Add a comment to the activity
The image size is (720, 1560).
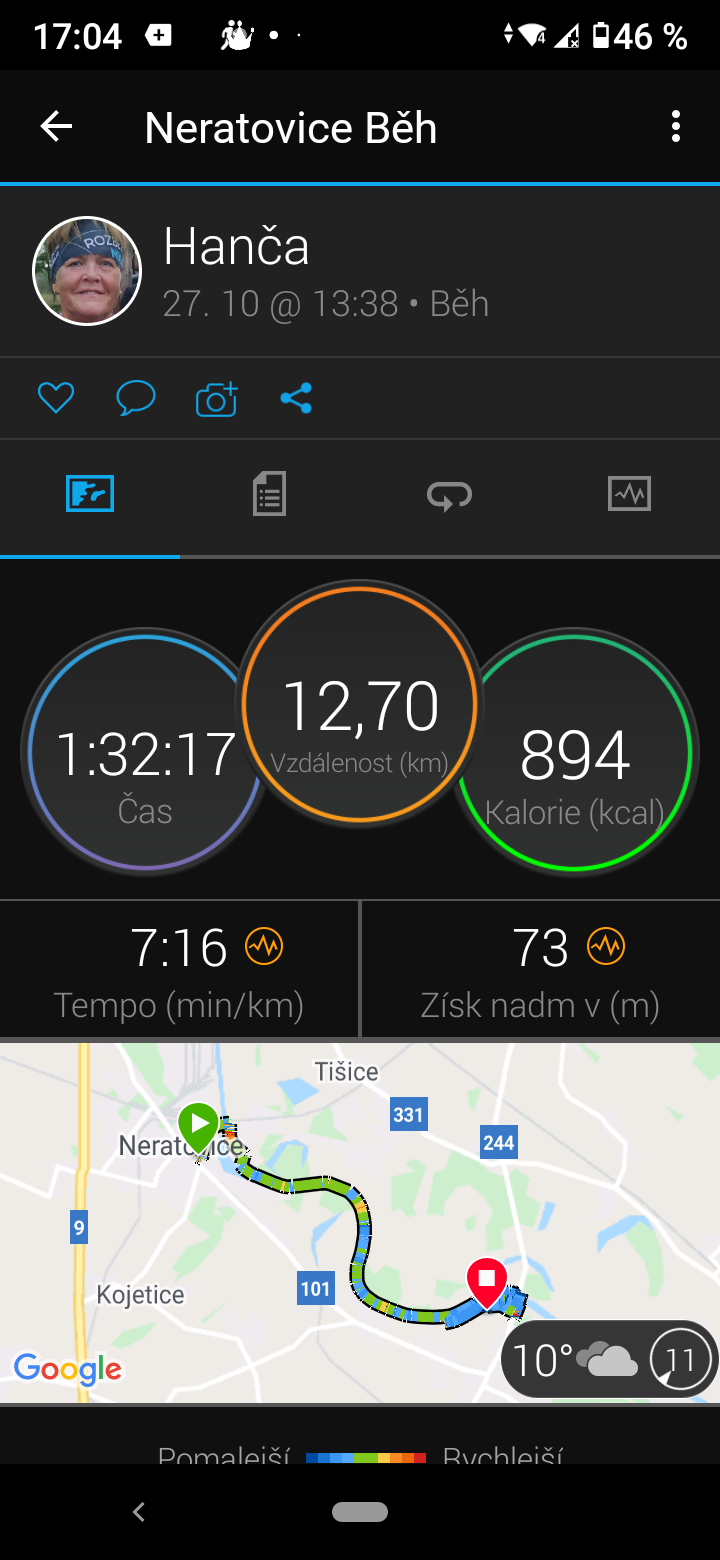click(x=136, y=399)
